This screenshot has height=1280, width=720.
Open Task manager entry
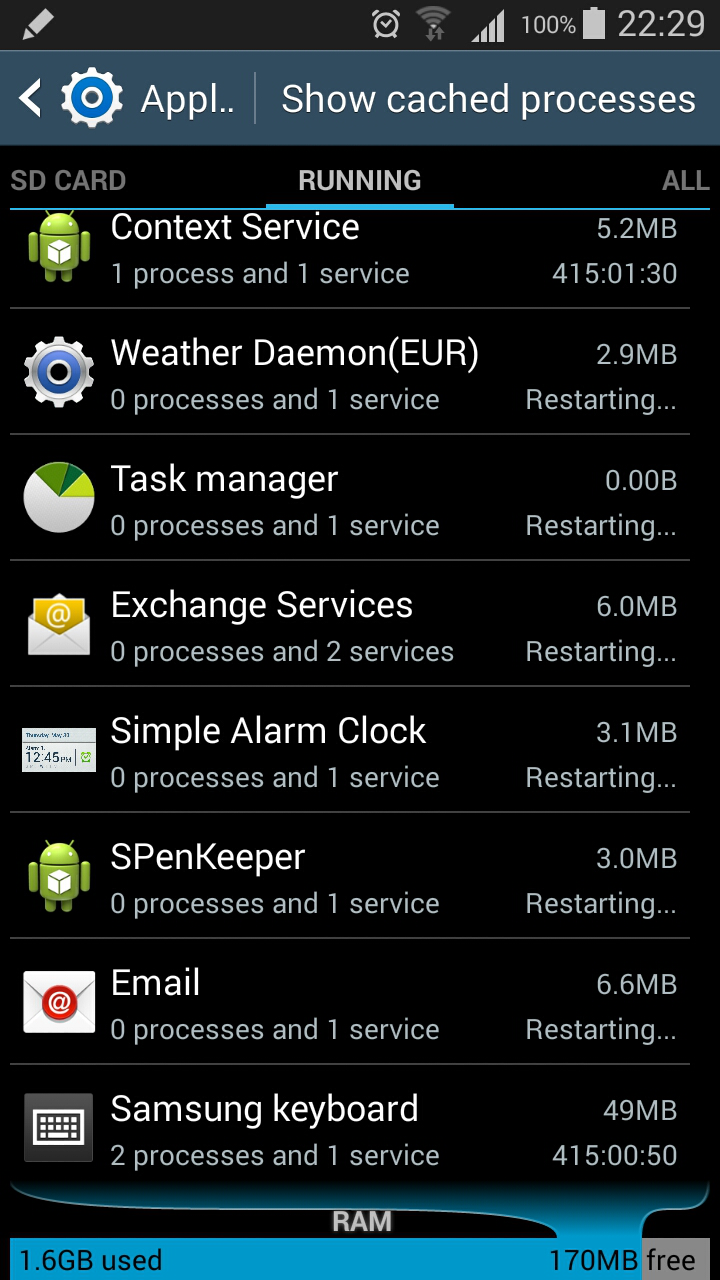click(x=350, y=498)
